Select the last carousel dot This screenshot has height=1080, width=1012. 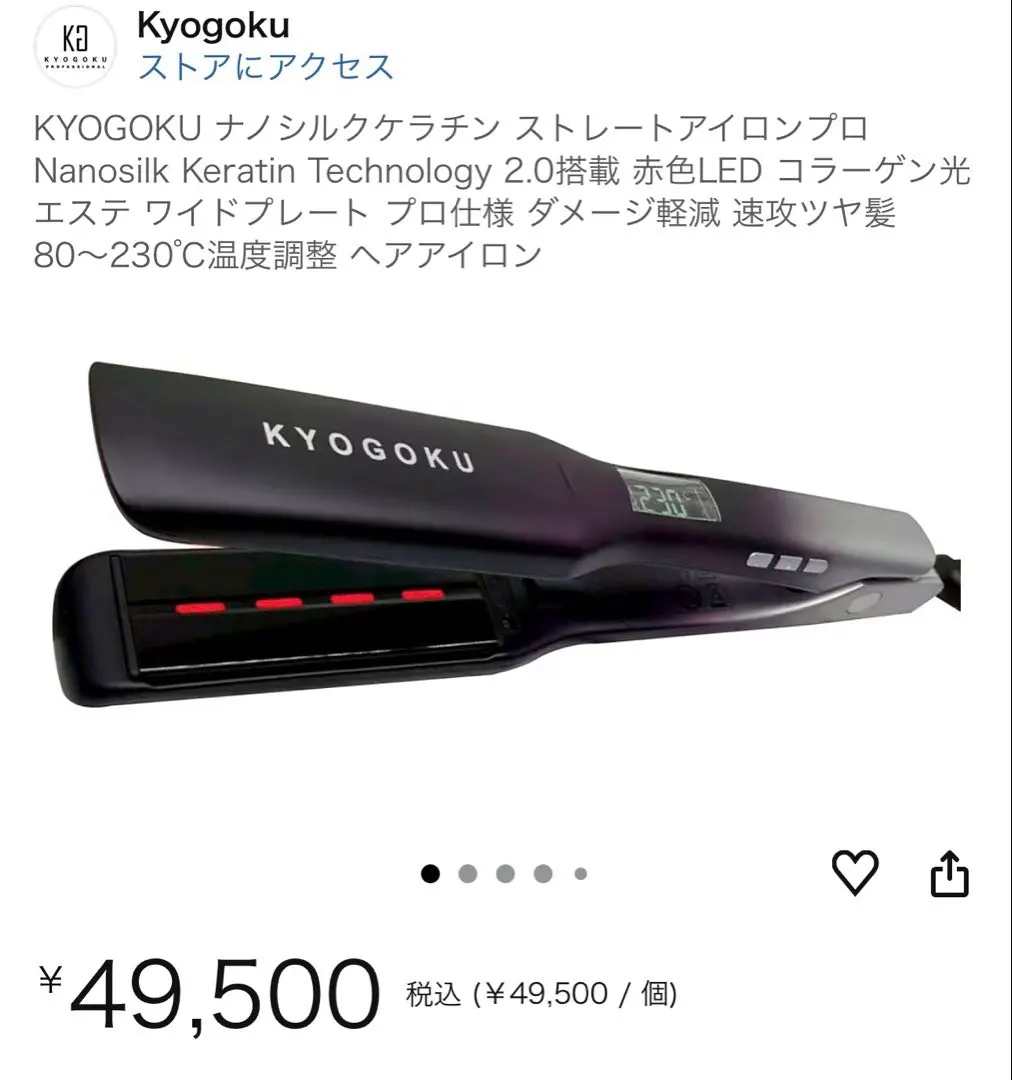click(x=578, y=874)
